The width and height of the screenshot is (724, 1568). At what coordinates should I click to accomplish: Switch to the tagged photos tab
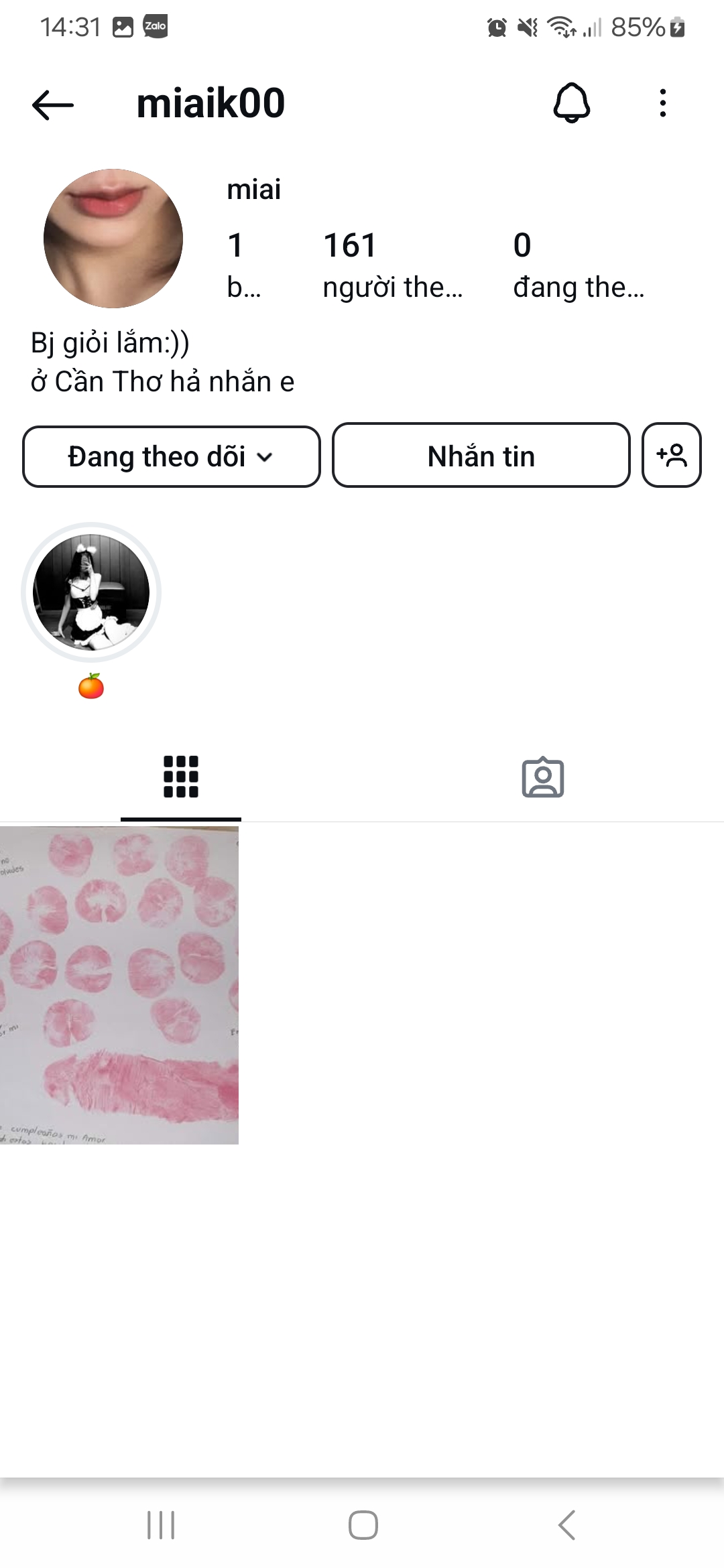pyautogui.click(x=543, y=777)
